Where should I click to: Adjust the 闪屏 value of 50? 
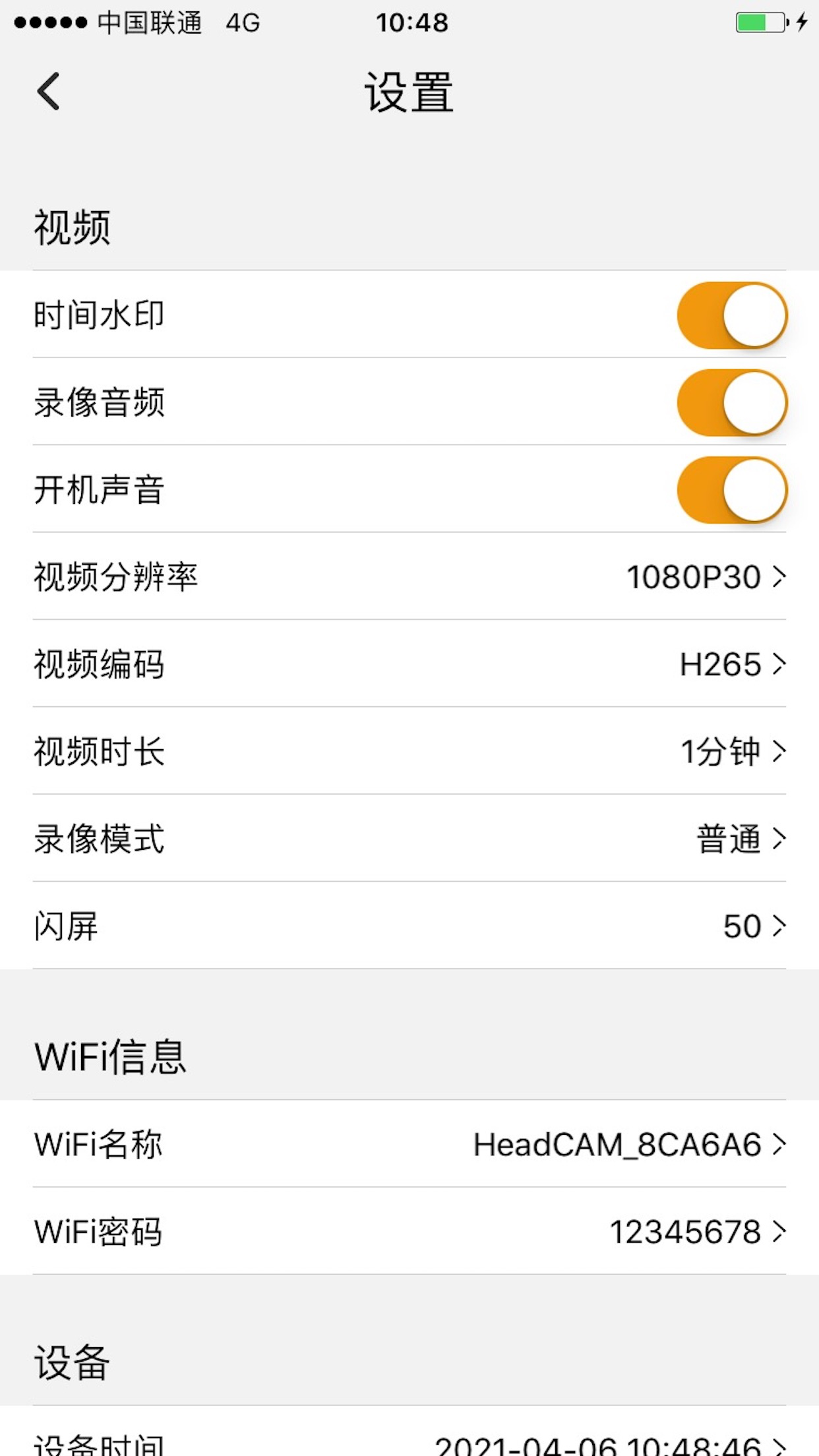pos(409,926)
